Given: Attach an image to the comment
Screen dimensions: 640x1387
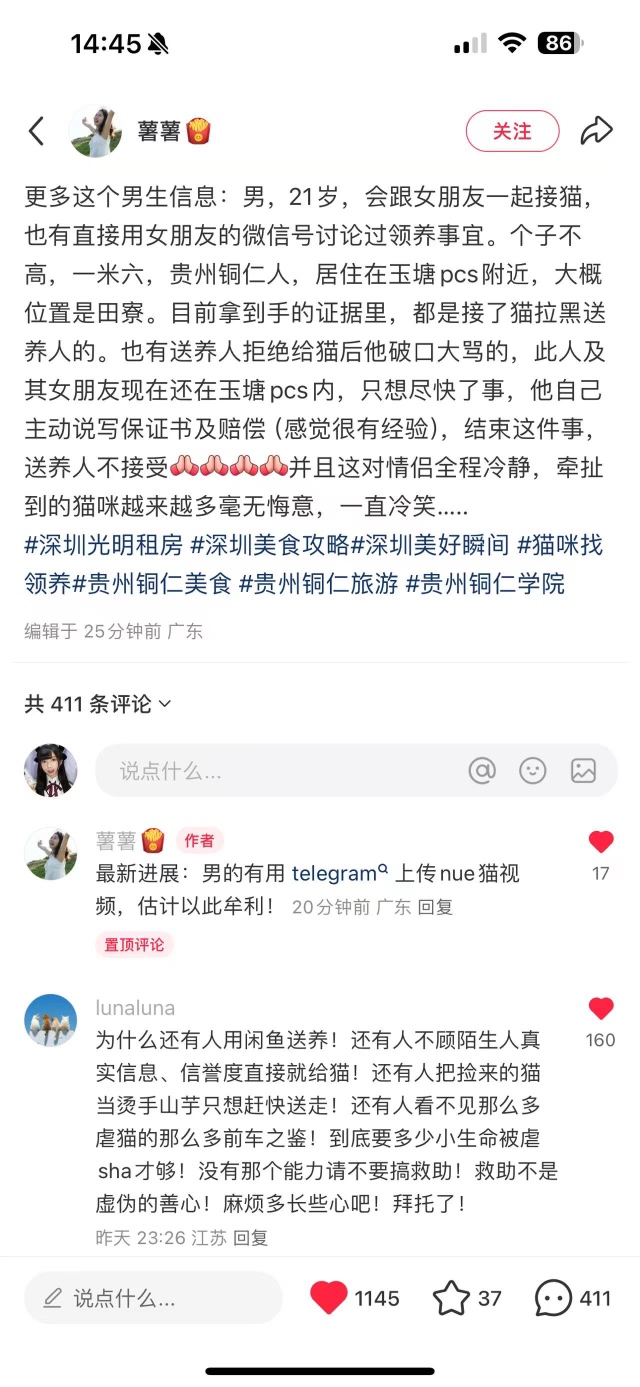Looking at the screenshot, I should (583, 770).
